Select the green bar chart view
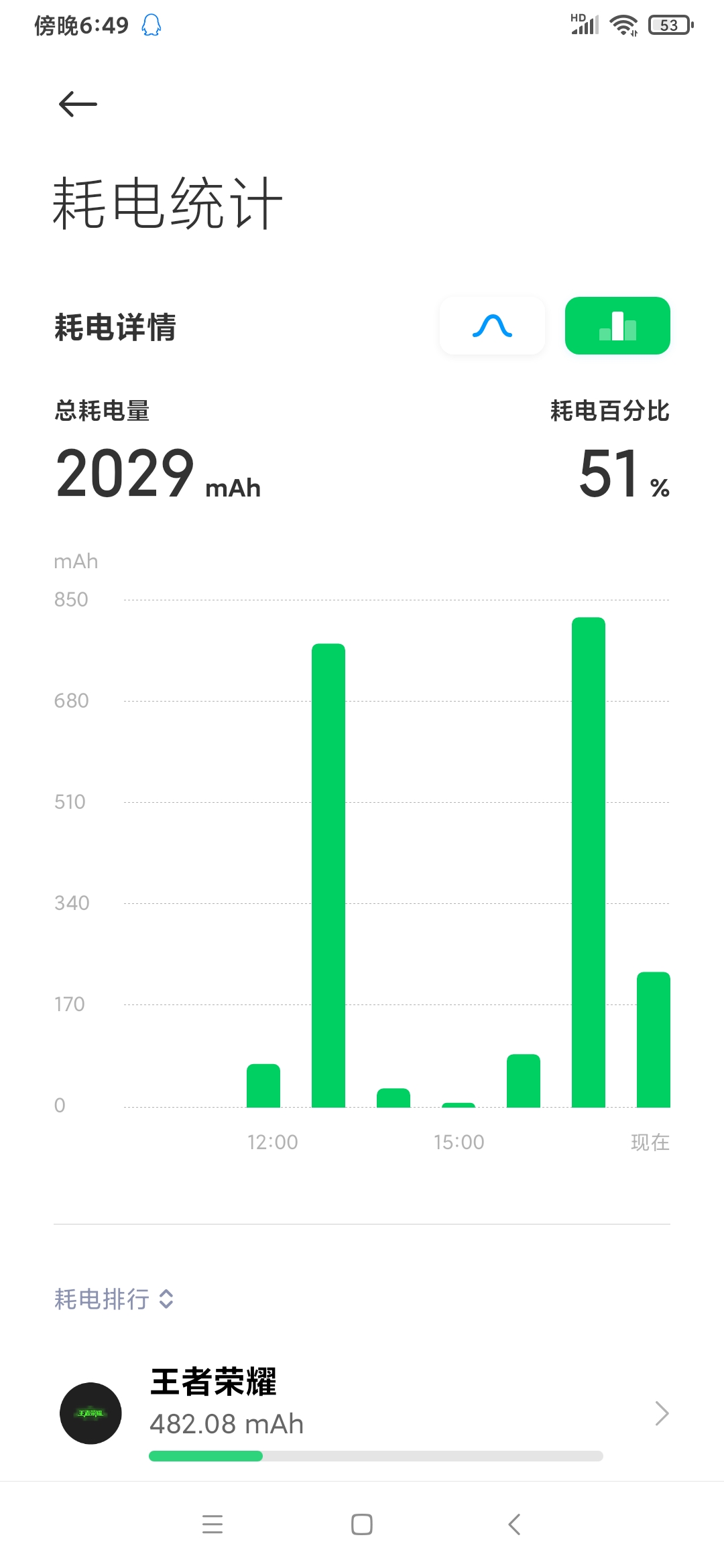The height and width of the screenshot is (1568, 724). (x=617, y=326)
